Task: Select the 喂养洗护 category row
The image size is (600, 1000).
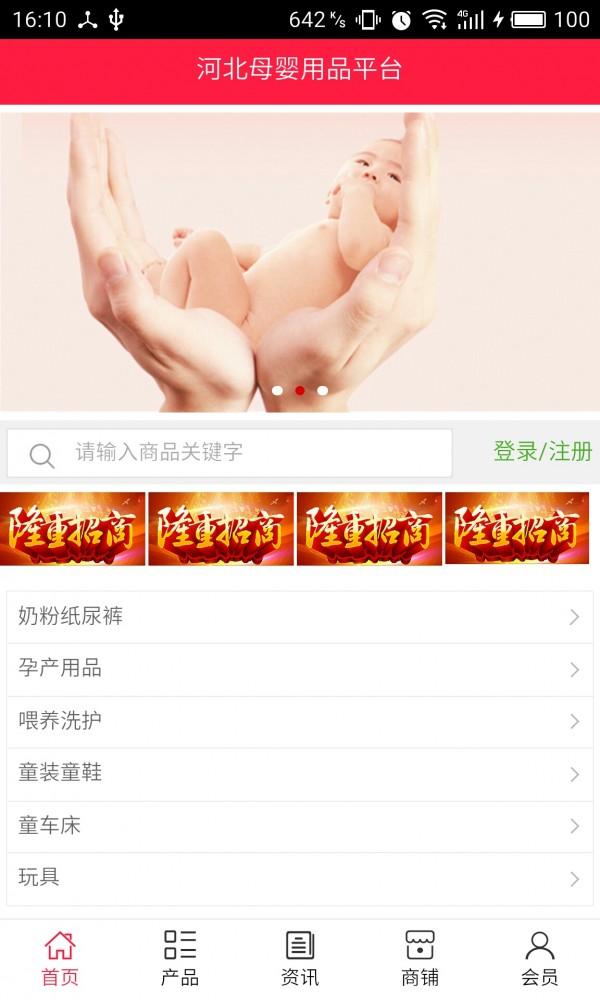Action: click(300, 721)
